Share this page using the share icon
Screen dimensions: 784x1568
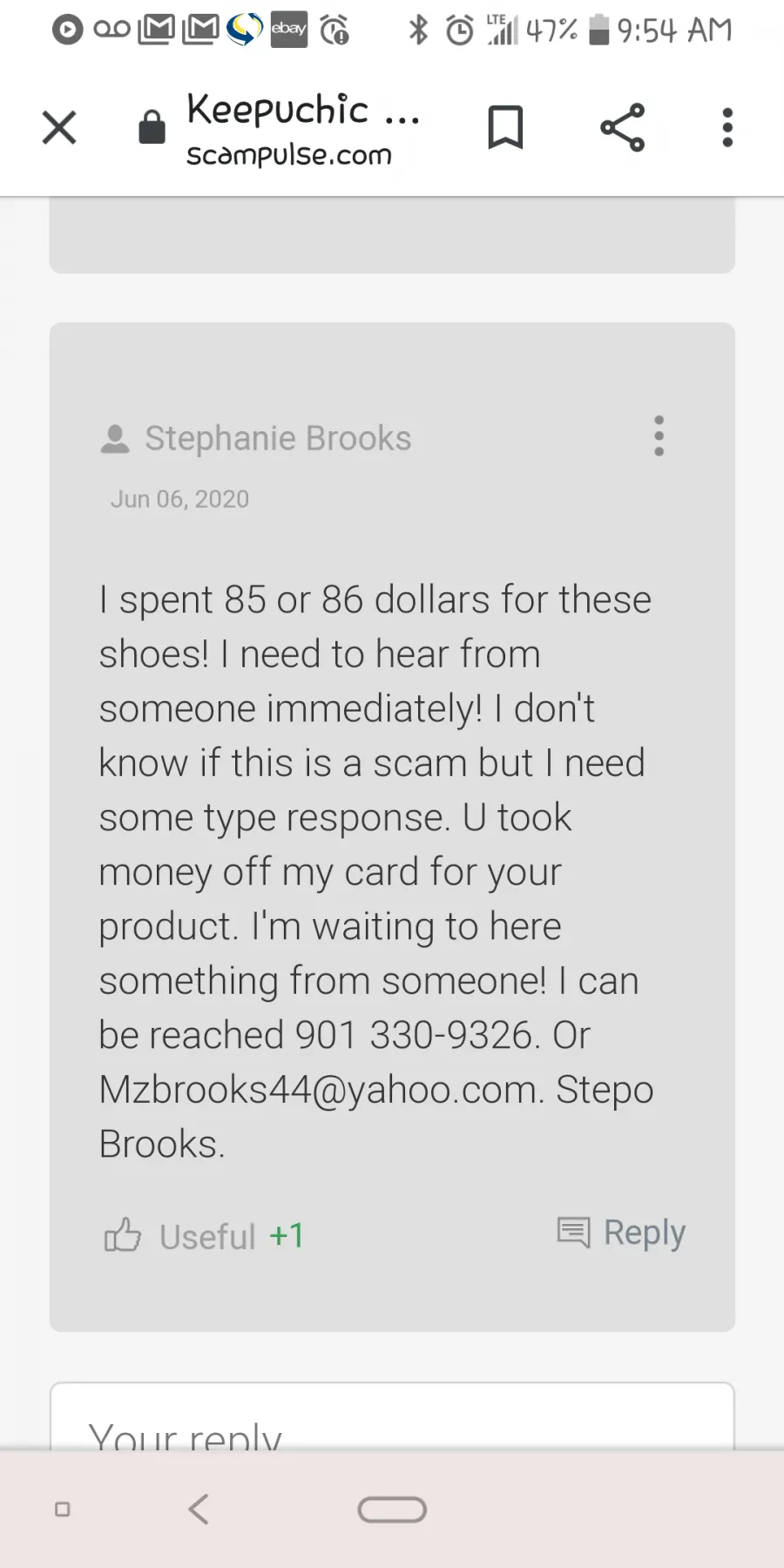point(623,128)
